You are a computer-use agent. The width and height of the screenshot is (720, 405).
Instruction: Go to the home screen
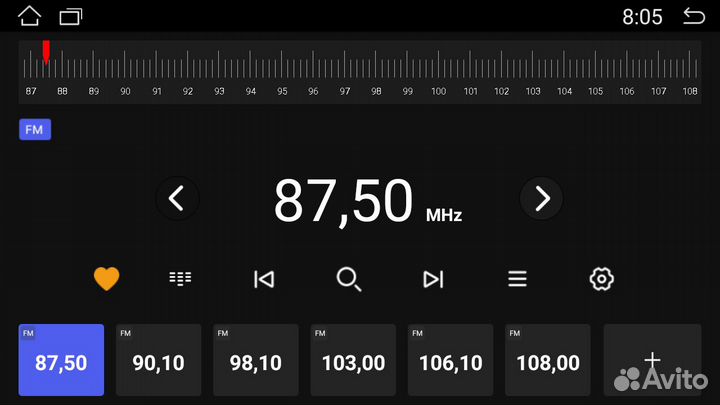[x=30, y=16]
